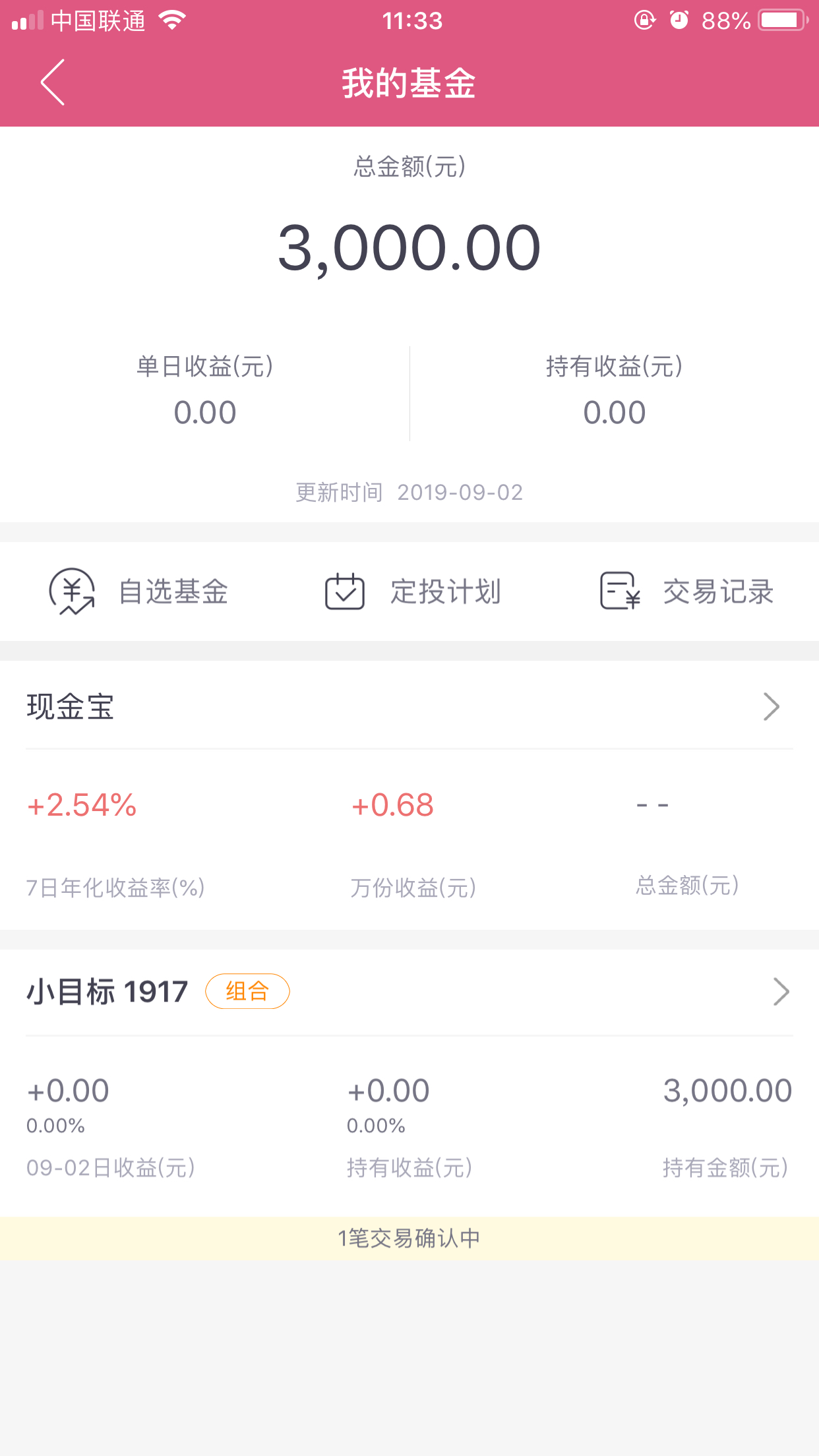Viewport: 819px width, 1456px height.
Task: Tap the 1笔交易确认中 banner
Action: pos(409,1238)
